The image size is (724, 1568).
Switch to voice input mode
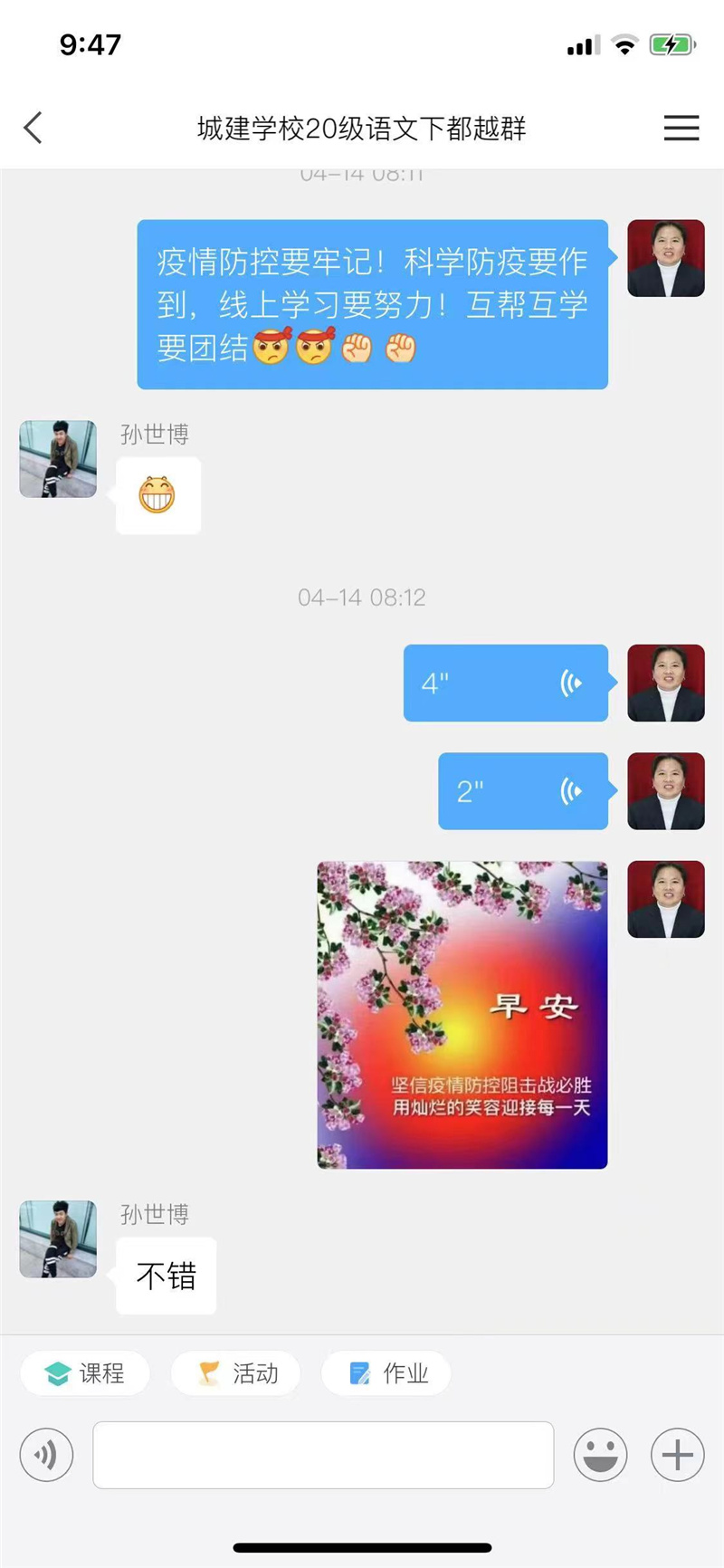click(x=46, y=1455)
